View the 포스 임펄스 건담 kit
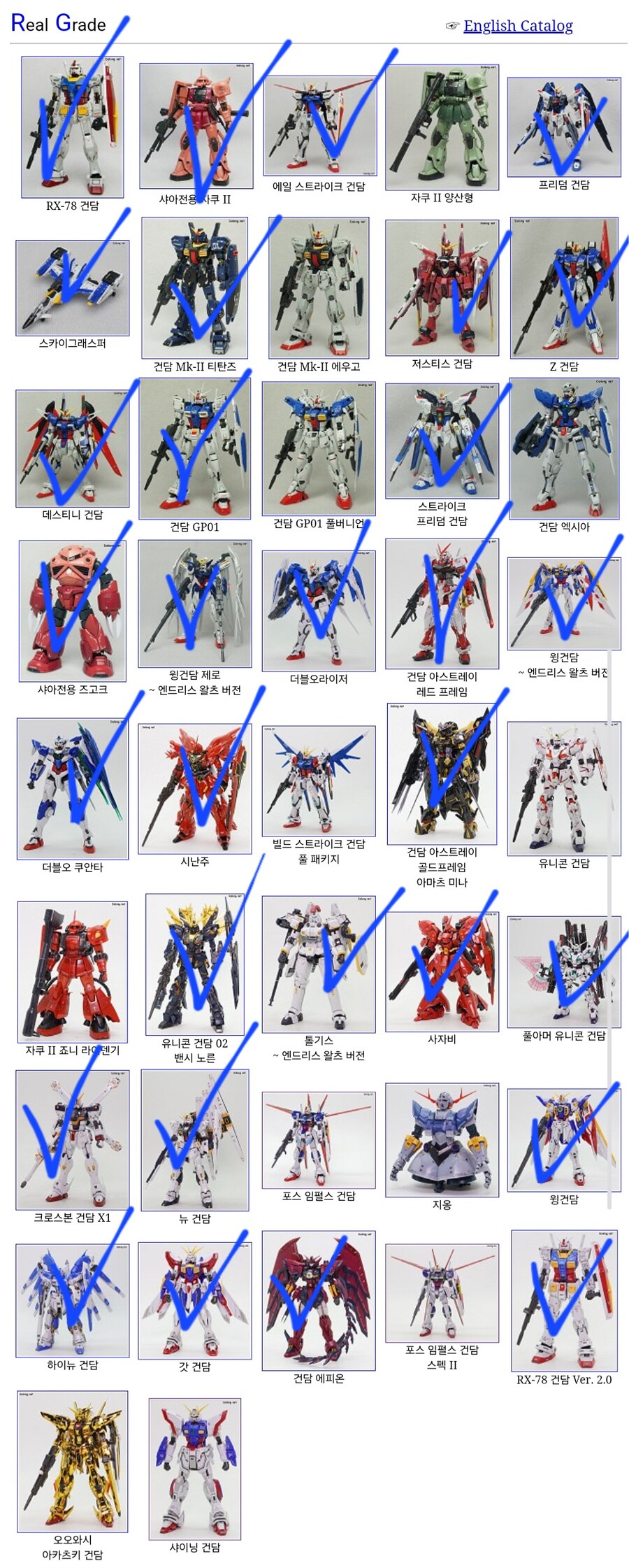Image resolution: width=629 pixels, height=1568 pixels. (319, 1140)
